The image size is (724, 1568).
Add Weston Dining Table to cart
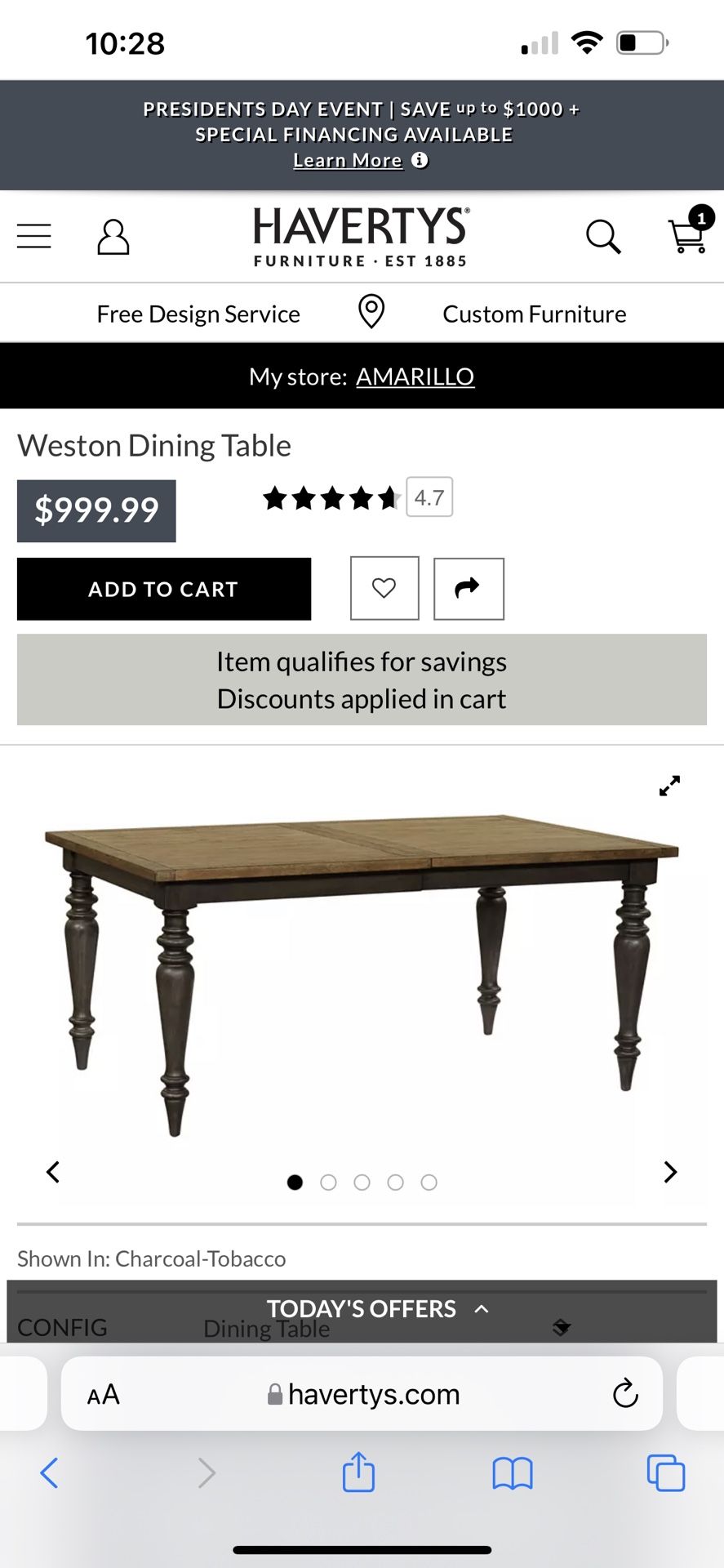coord(164,589)
